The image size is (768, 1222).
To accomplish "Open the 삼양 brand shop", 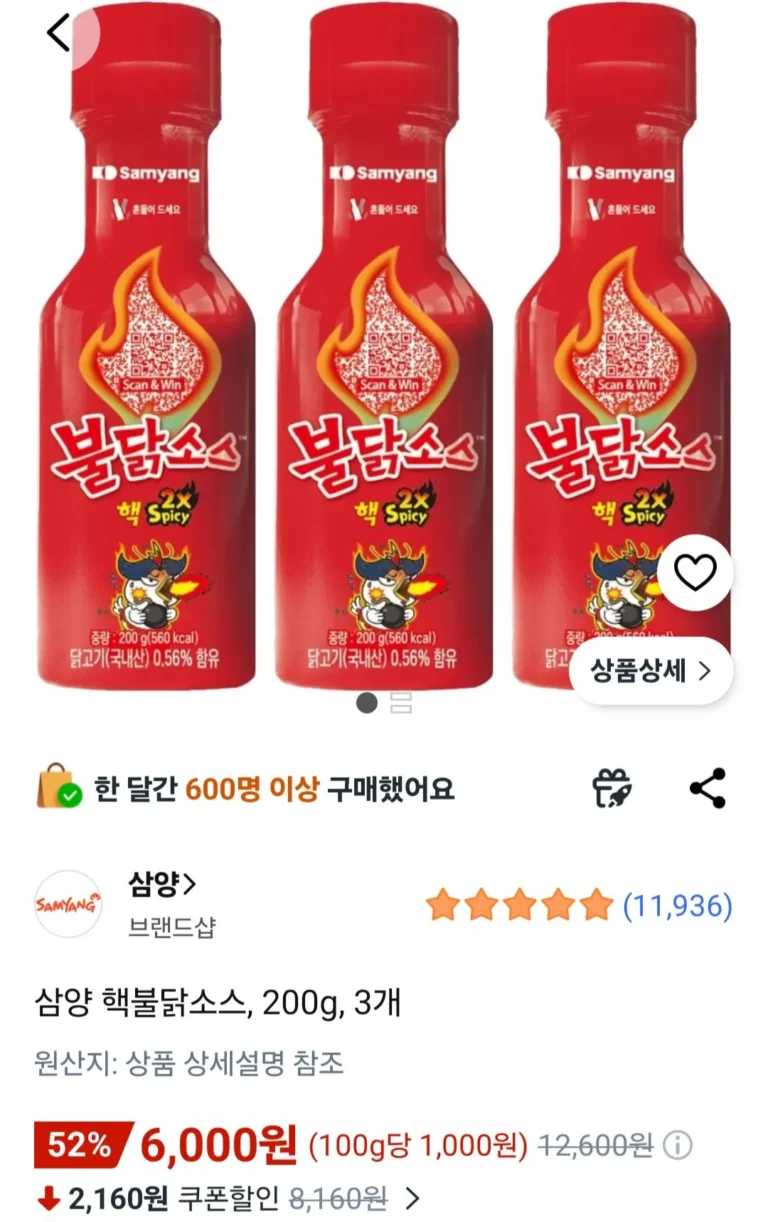I will point(162,884).
